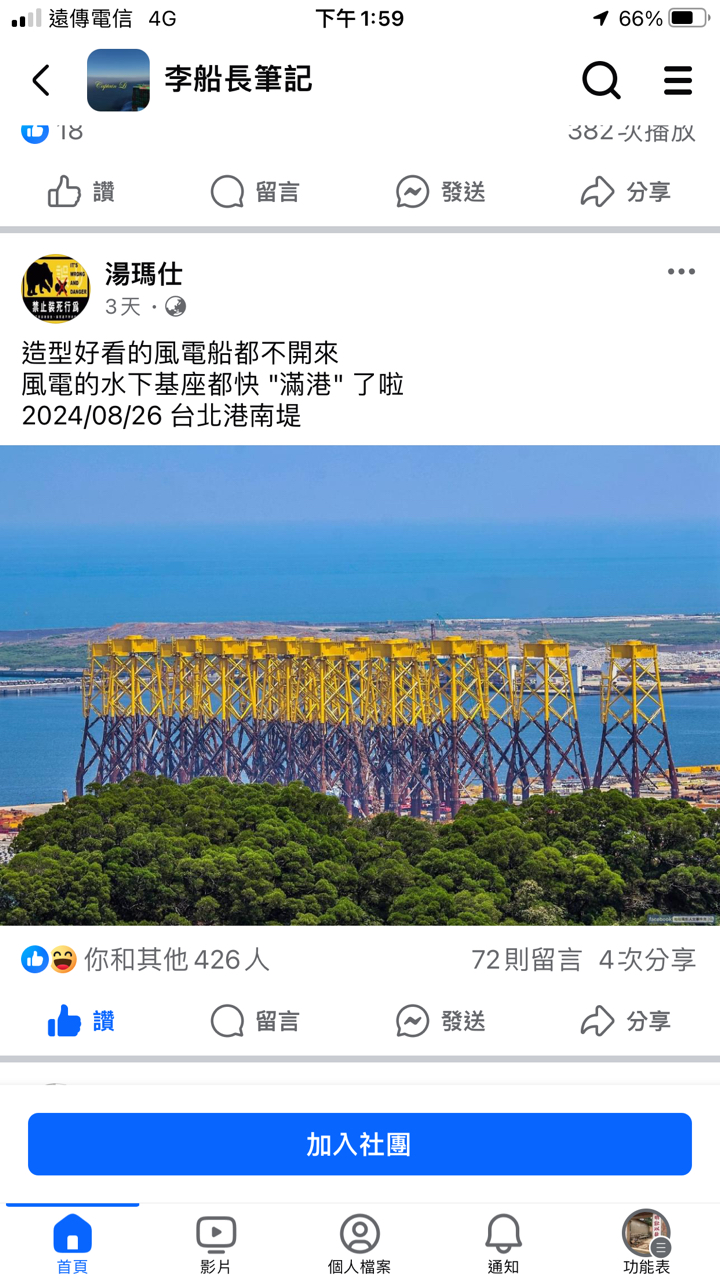720x1280 pixels.
Task: Comment on 湯瑪仕's post via 留言
Action: click(255, 1021)
